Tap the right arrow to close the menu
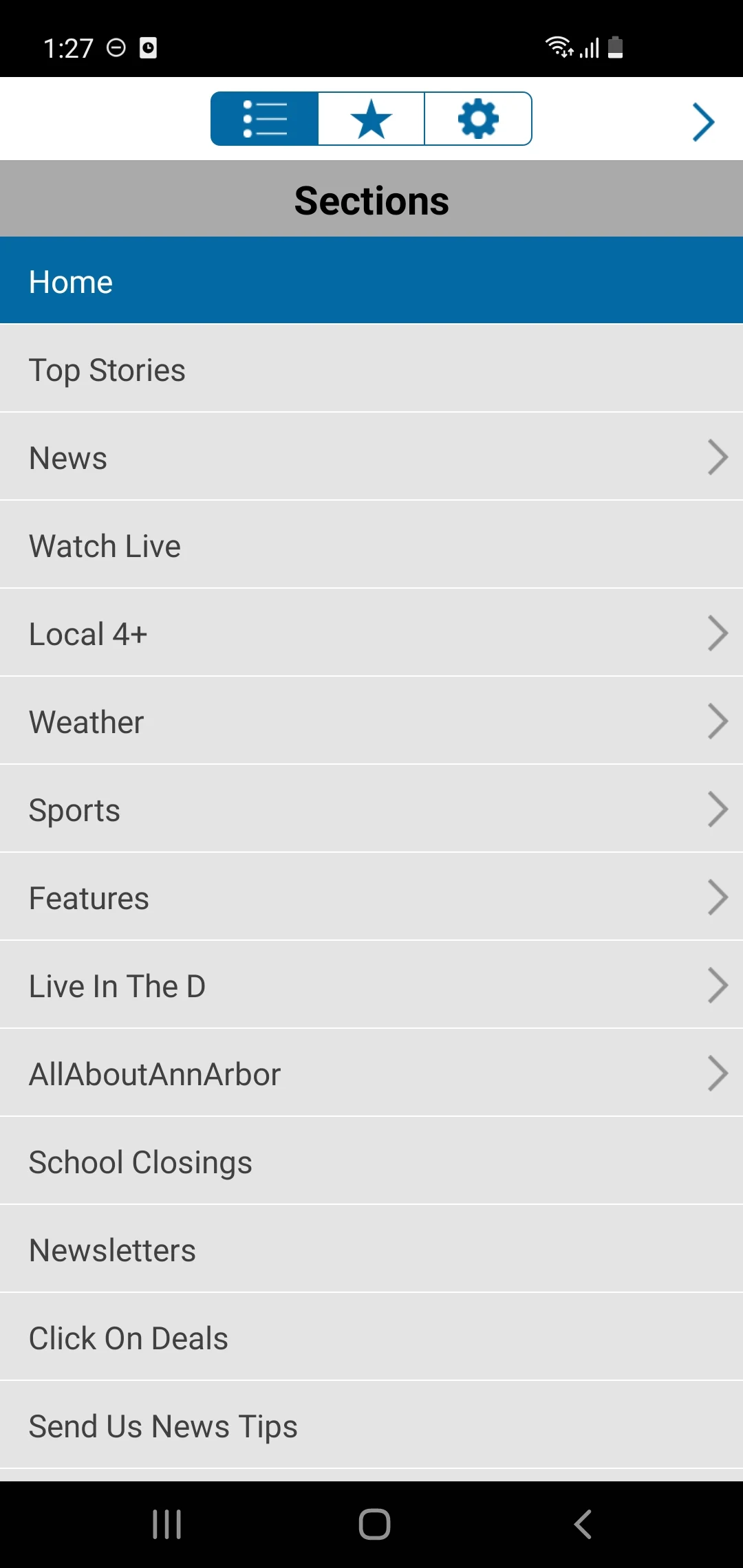 pos(702,121)
